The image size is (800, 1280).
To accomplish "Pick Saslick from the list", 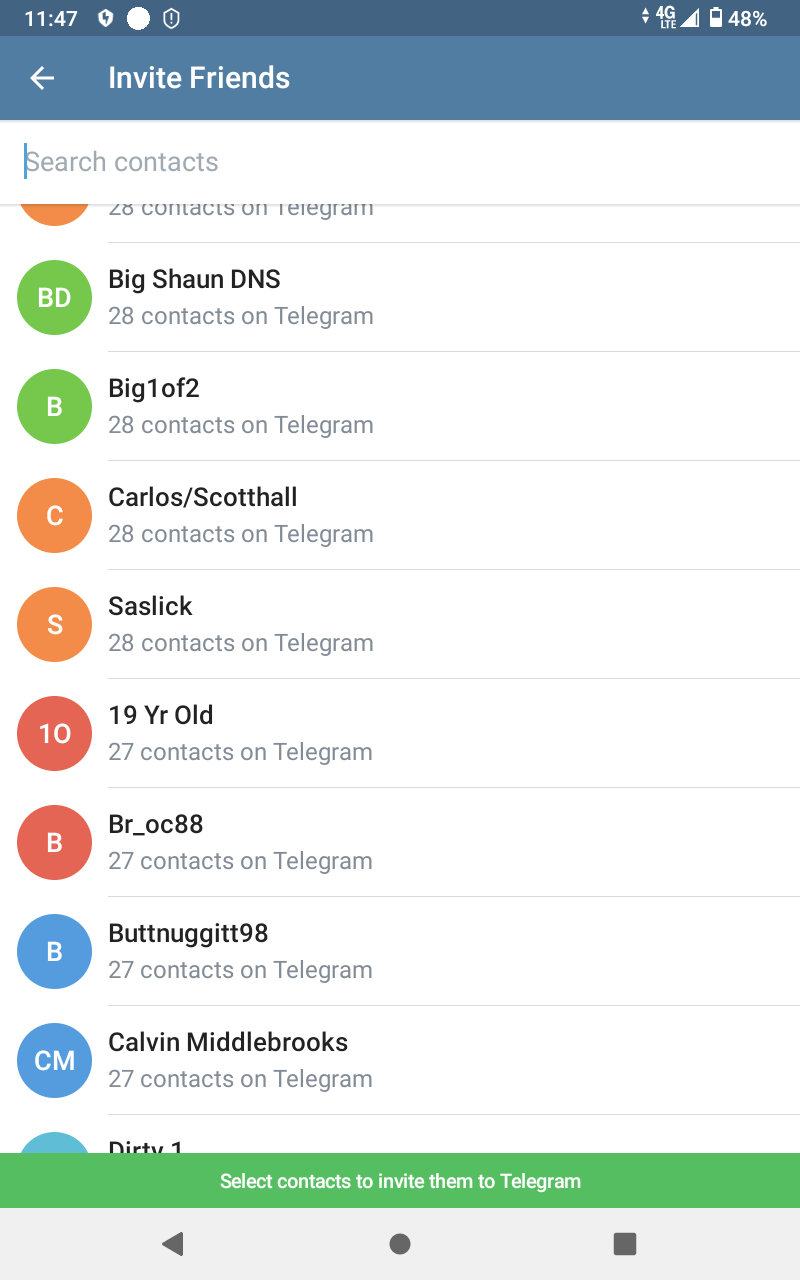I will pyautogui.click(x=400, y=624).
